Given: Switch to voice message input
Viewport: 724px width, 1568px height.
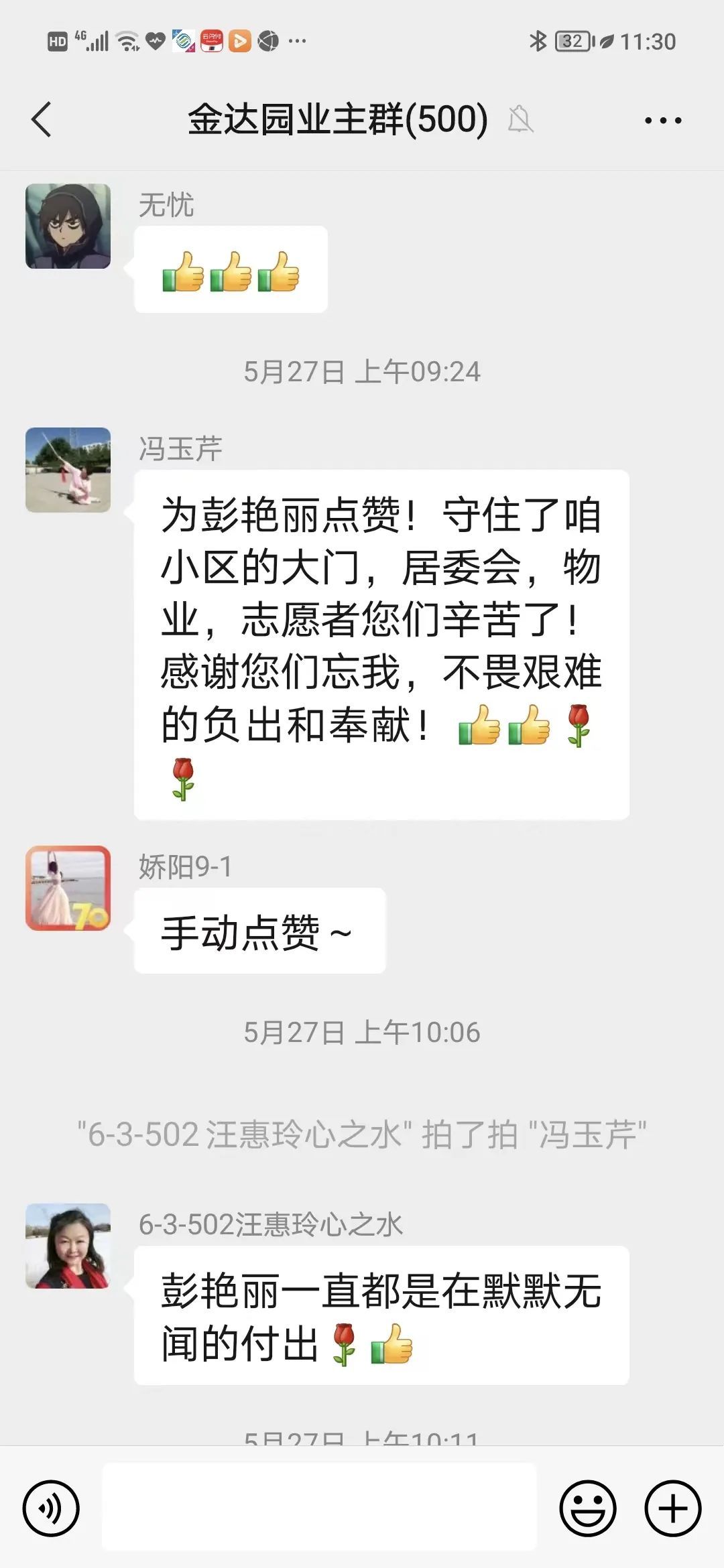Looking at the screenshot, I should pos(51,1508).
